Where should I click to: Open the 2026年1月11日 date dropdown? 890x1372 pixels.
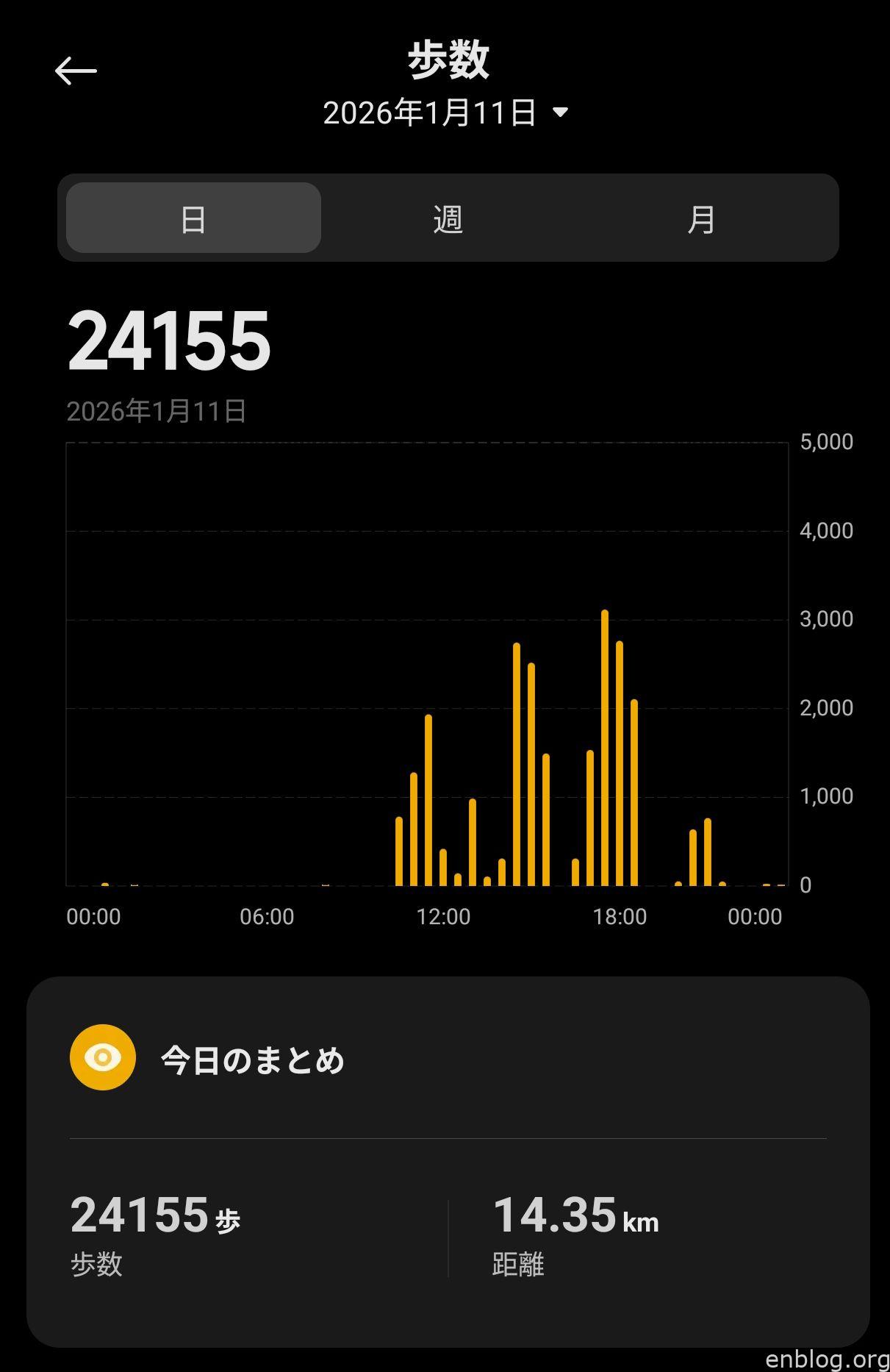(x=445, y=112)
